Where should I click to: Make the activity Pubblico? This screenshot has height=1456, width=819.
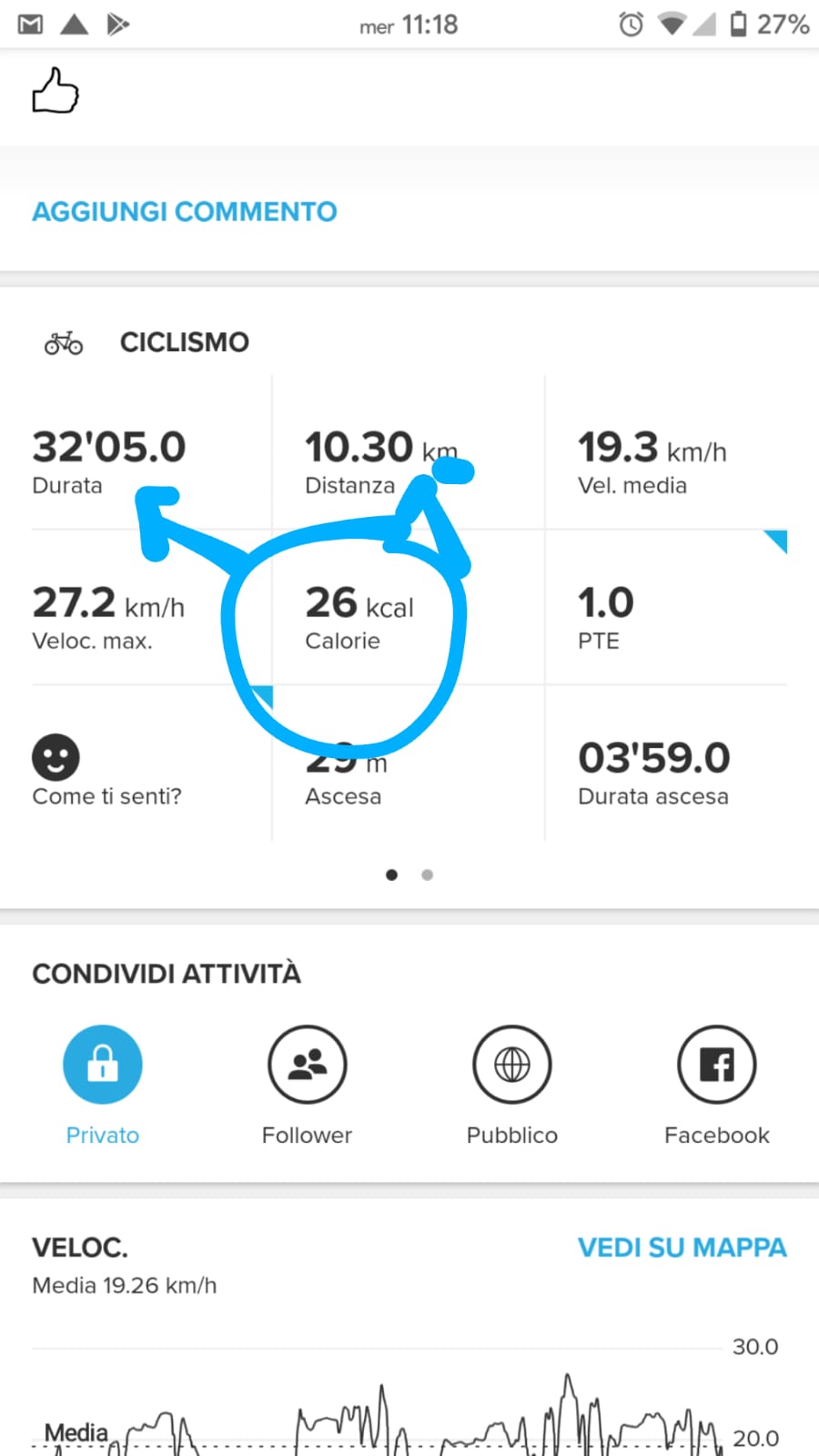[512, 1065]
